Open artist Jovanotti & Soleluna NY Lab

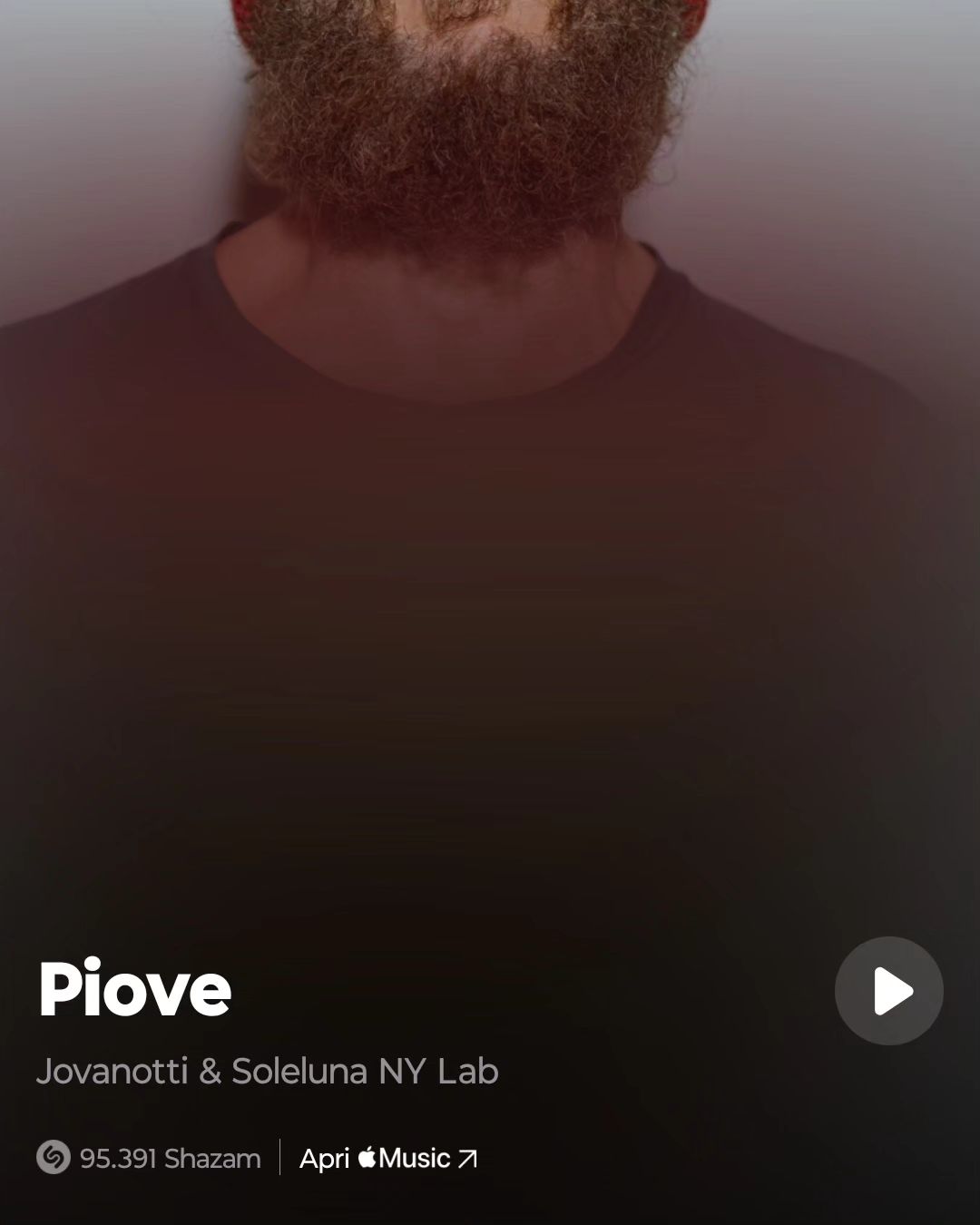click(x=267, y=1072)
